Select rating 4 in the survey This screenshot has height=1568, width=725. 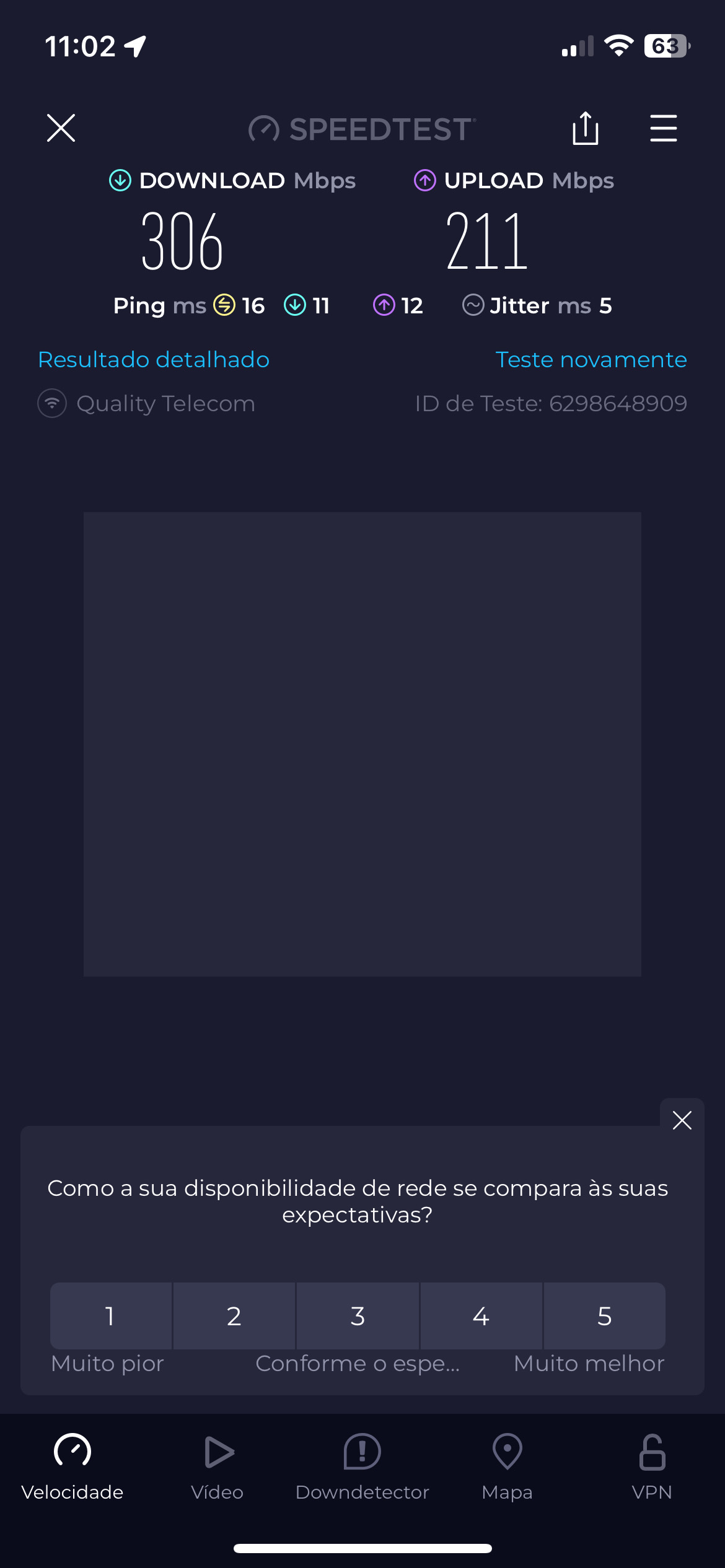(481, 1316)
